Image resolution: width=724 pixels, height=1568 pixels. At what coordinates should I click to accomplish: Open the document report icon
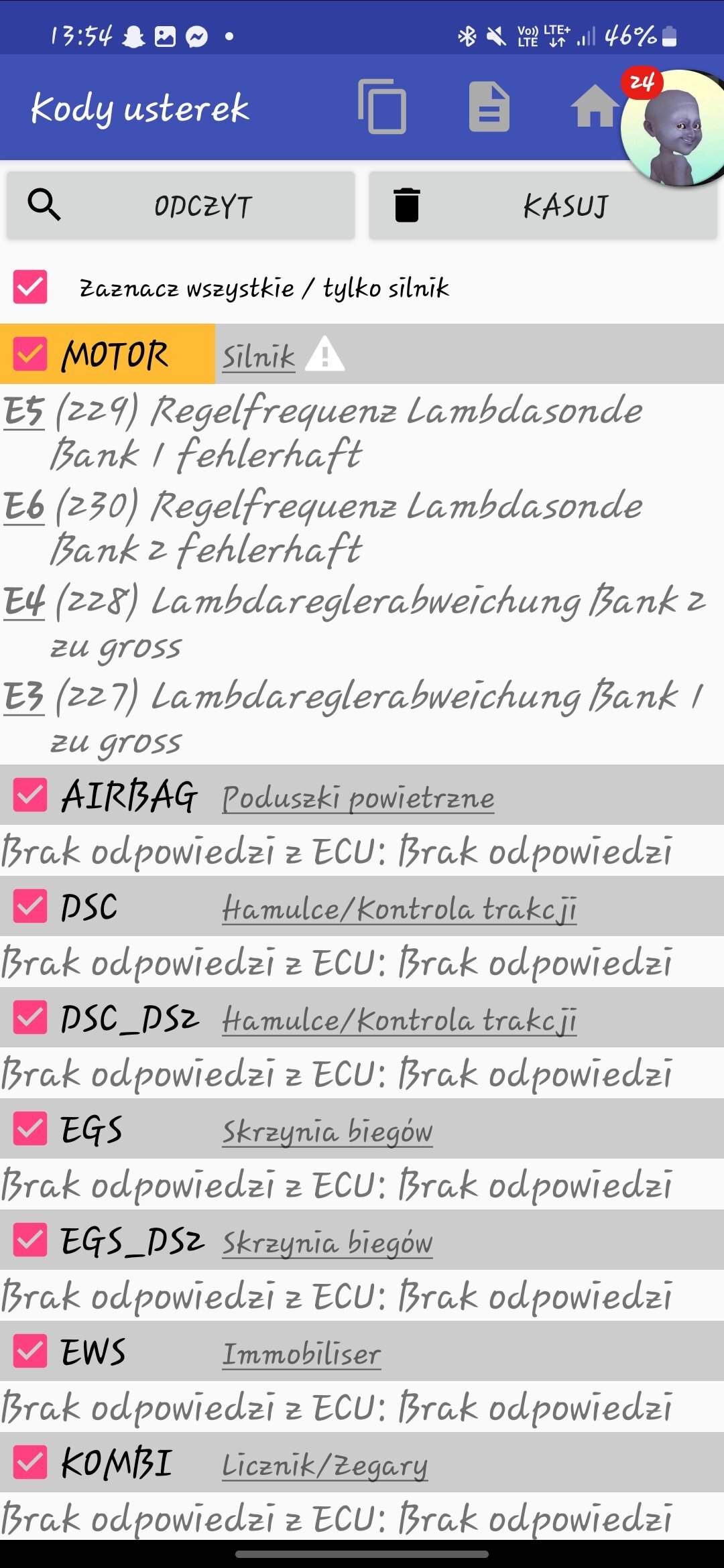pos(489,107)
